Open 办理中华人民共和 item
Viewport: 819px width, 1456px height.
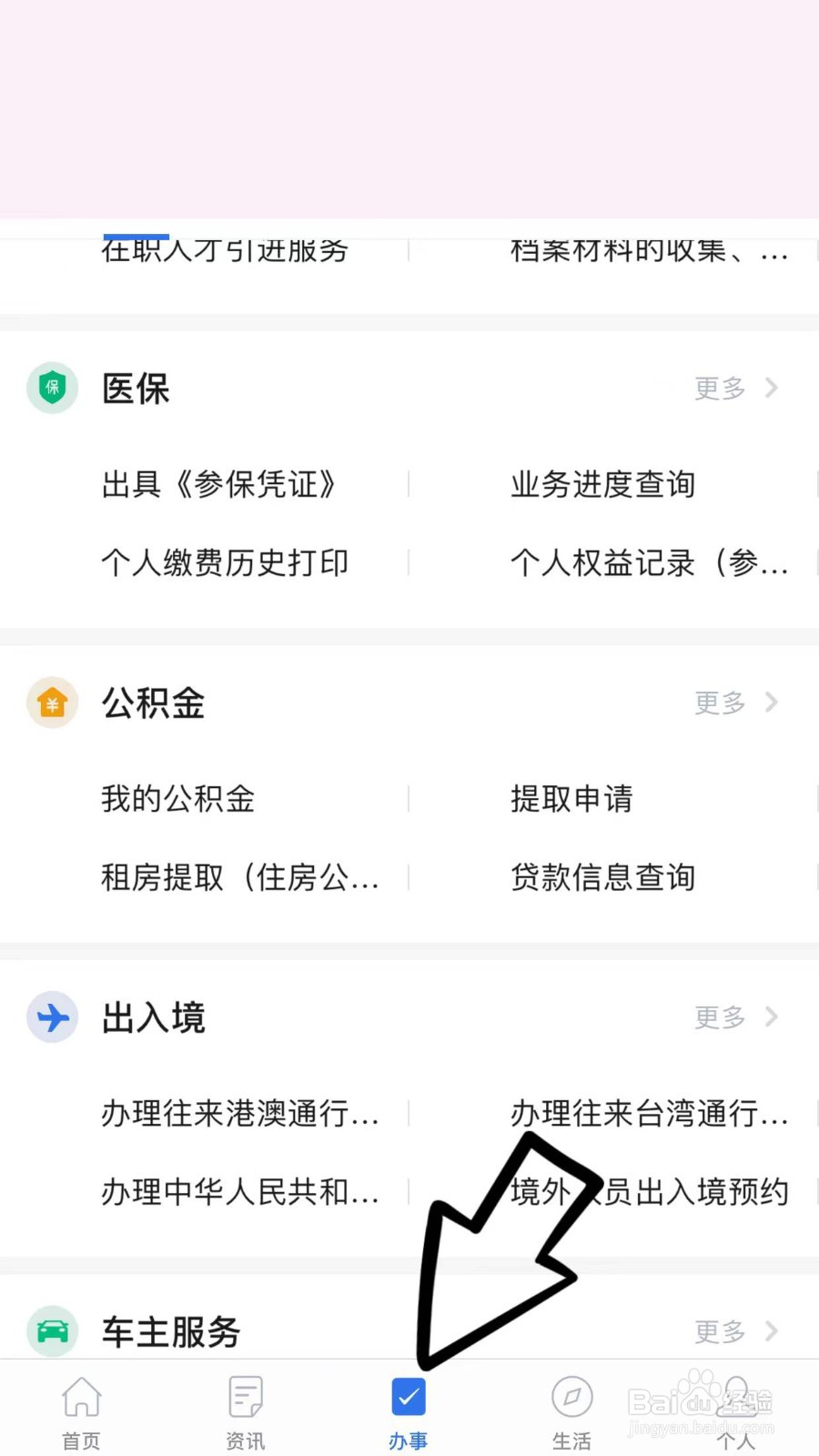pos(240,1191)
